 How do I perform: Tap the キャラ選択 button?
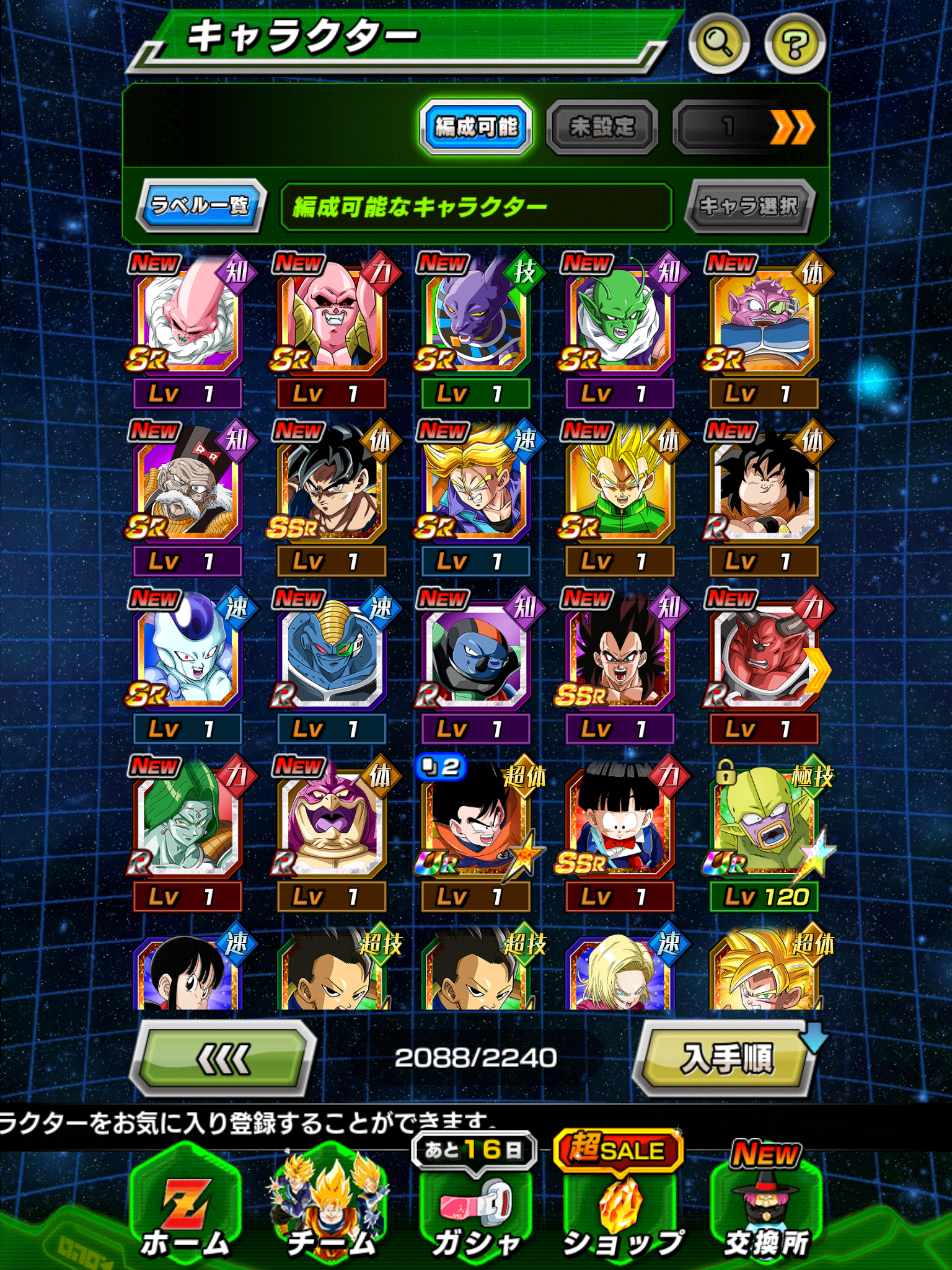(749, 206)
